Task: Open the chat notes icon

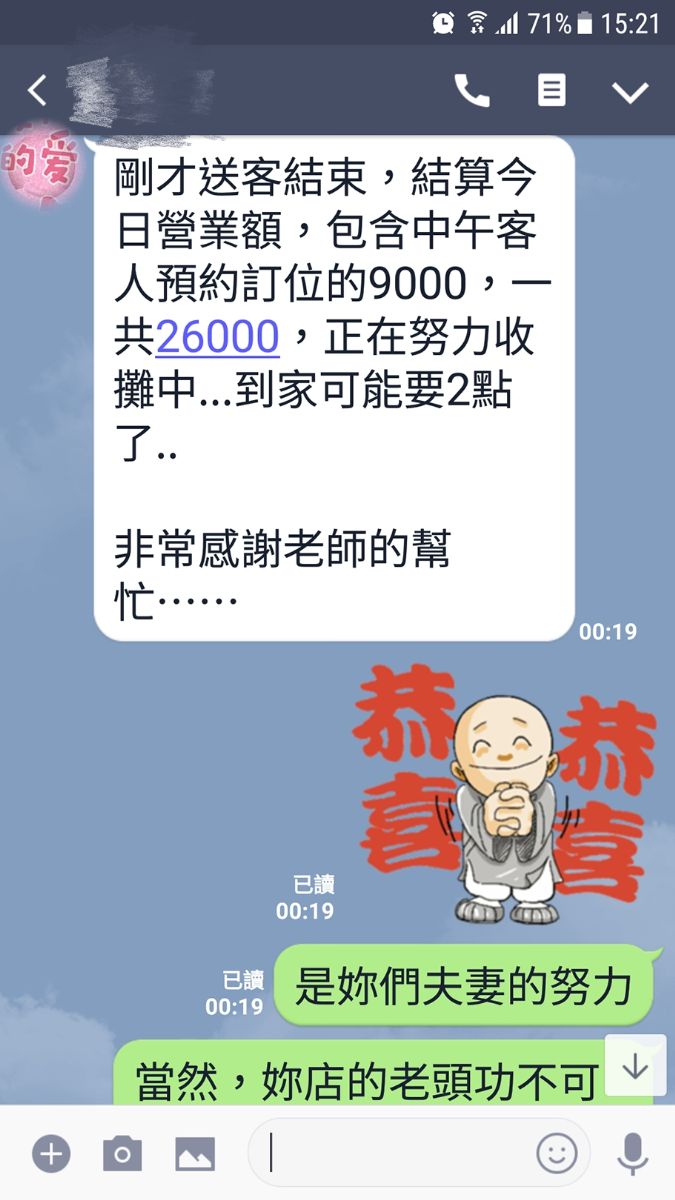Action: click(551, 91)
